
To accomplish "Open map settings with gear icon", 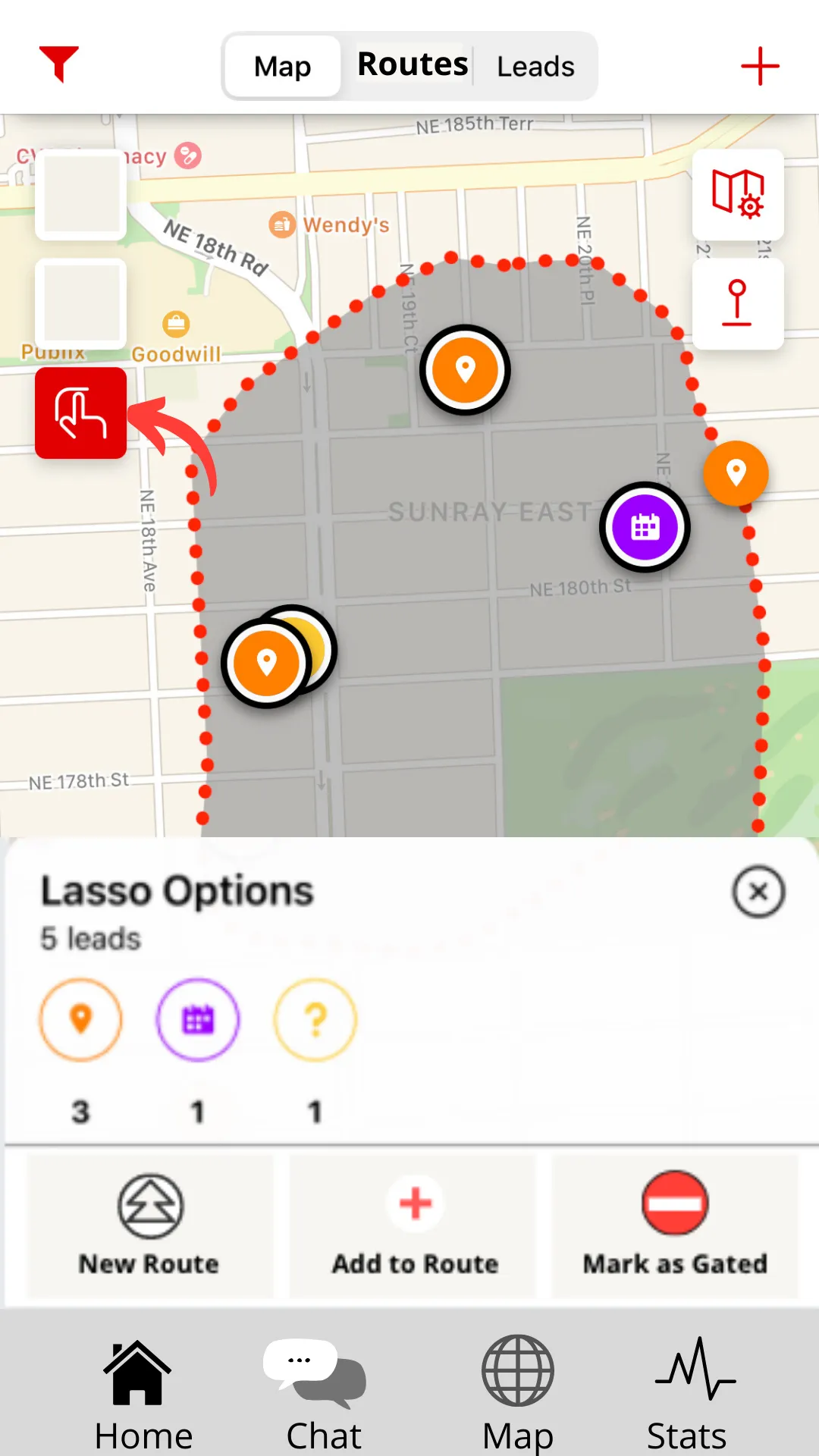I will (738, 195).
